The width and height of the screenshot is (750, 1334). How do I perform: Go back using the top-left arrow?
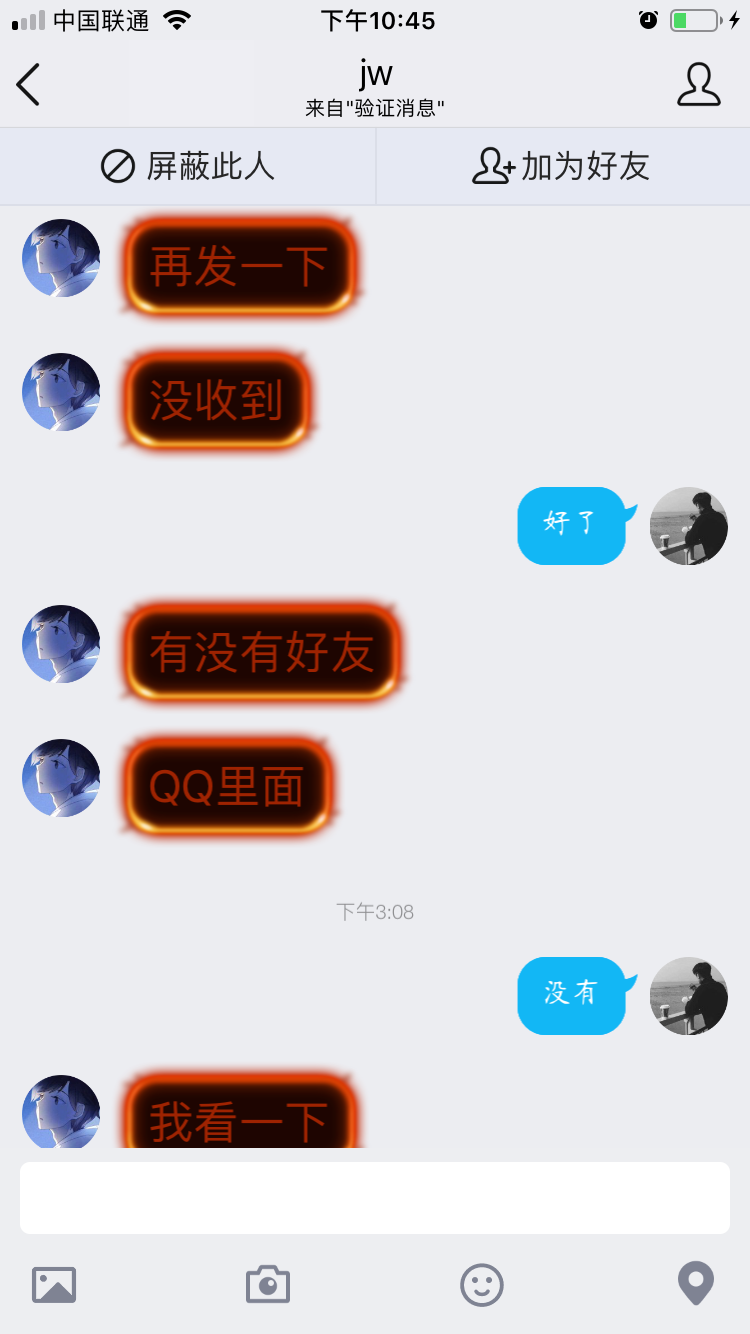(x=28, y=84)
